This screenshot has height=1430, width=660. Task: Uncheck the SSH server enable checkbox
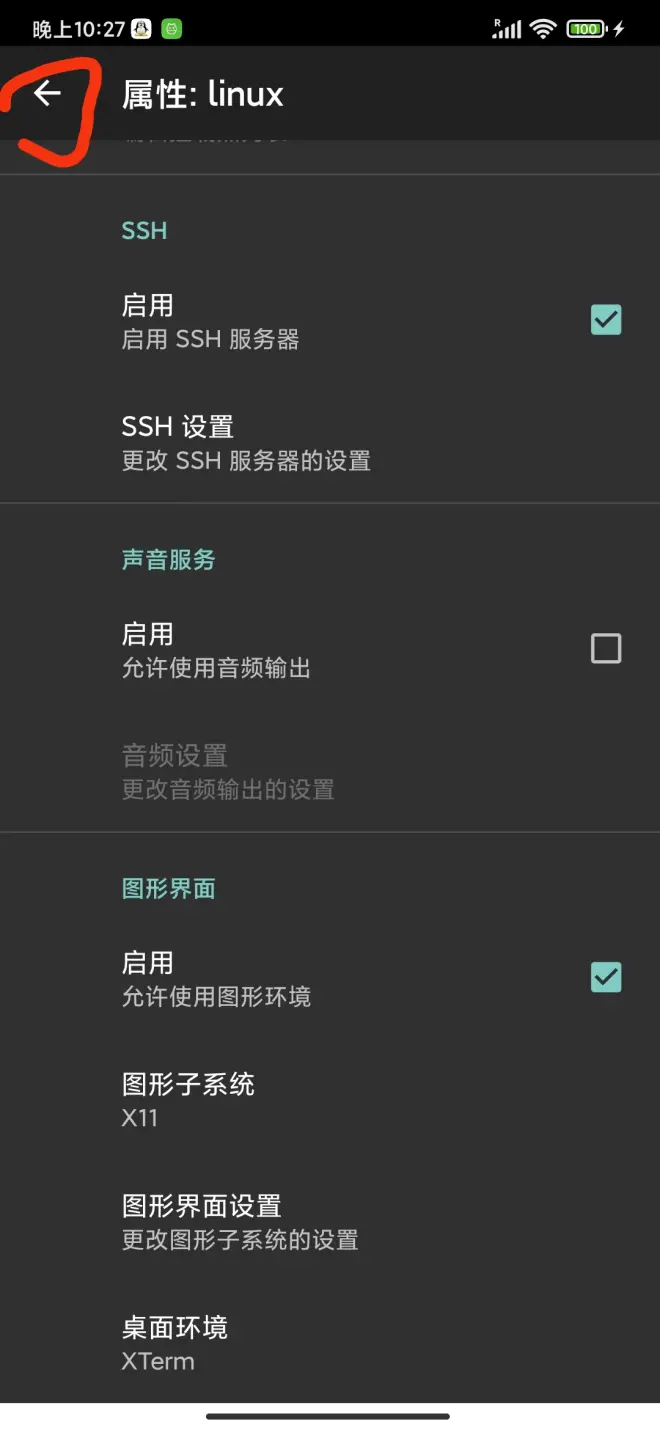click(x=606, y=320)
